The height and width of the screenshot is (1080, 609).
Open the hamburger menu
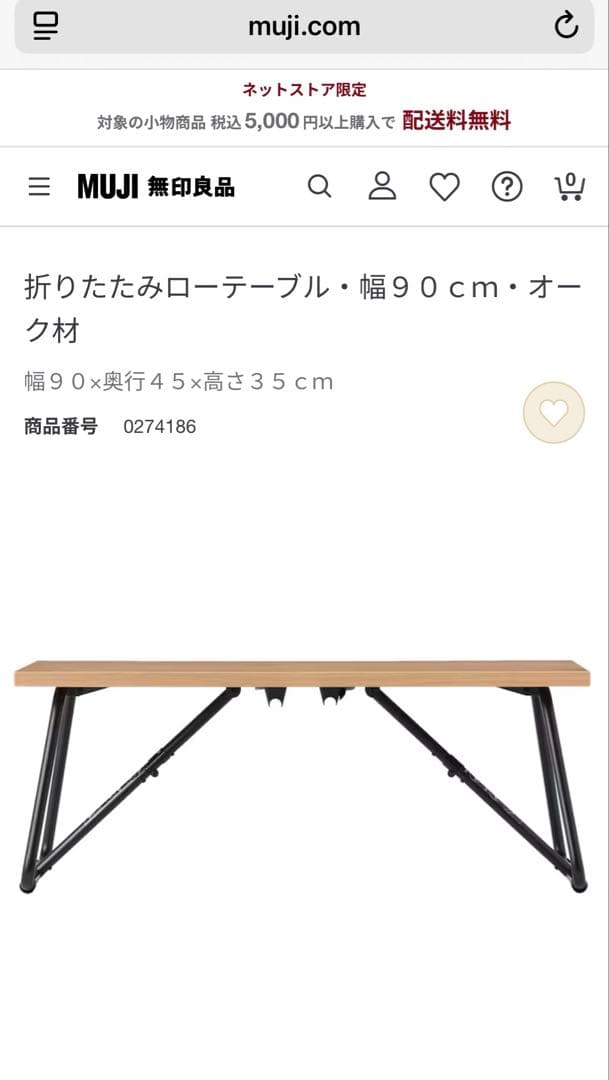click(x=39, y=187)
